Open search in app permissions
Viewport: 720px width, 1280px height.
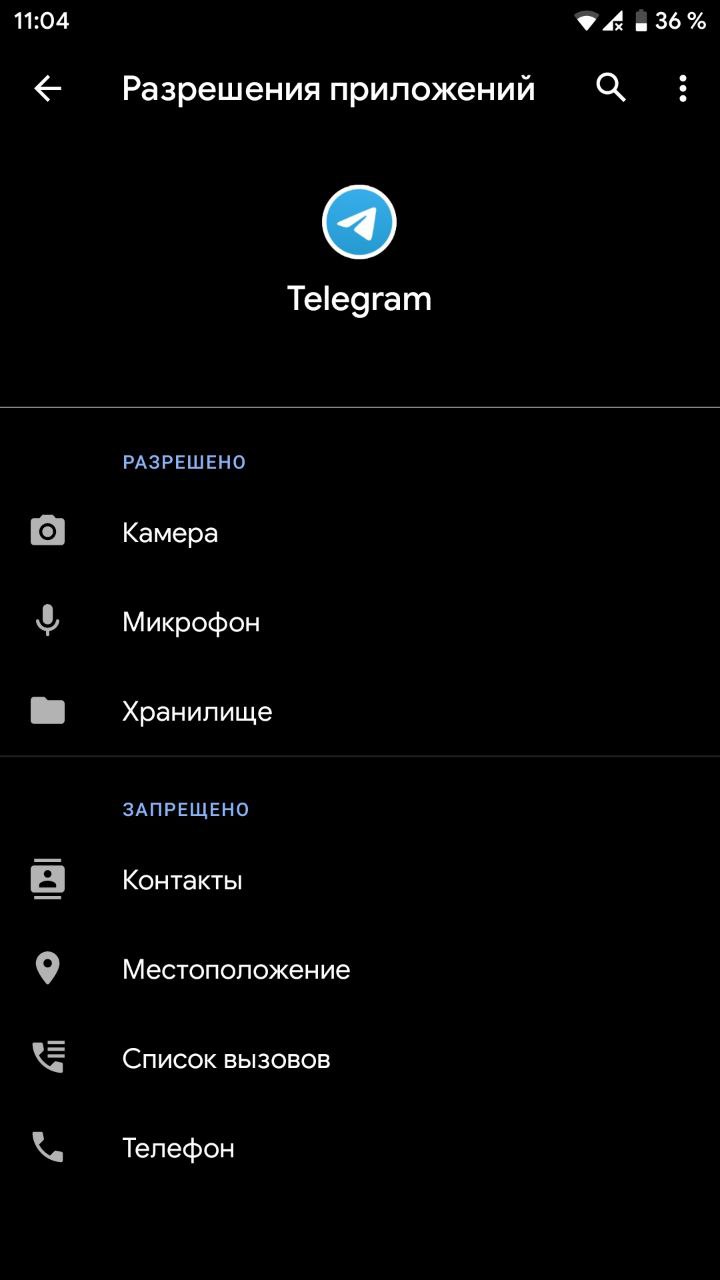pyautogui.click(x=611, y=88)
